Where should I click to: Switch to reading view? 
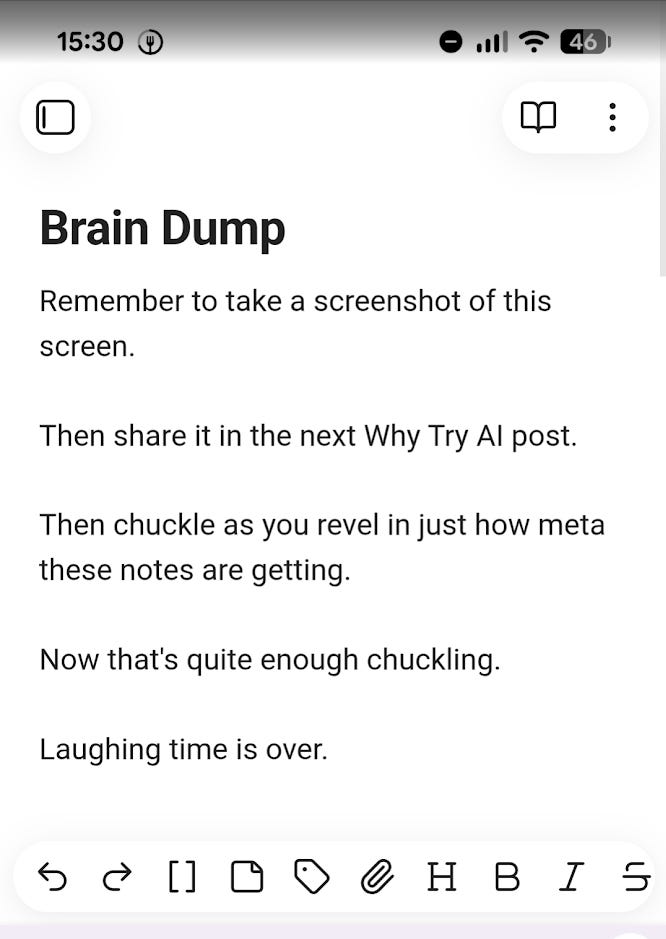(538, 118)
